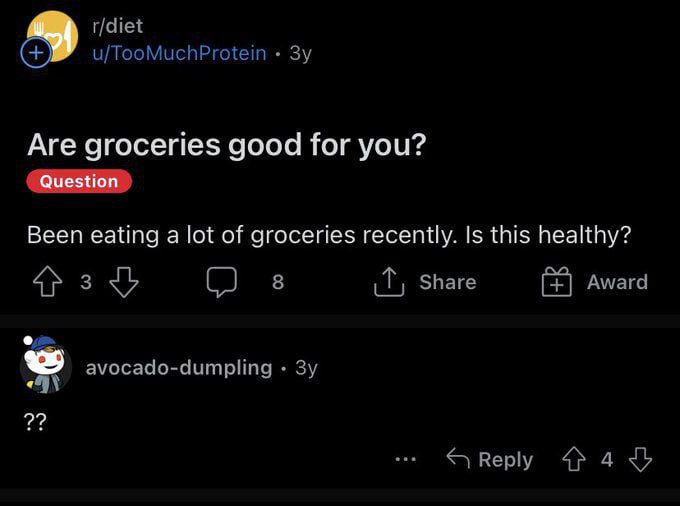680x506 pixels.
Task: Downvote the groceries post
Action: click(123, 283)
